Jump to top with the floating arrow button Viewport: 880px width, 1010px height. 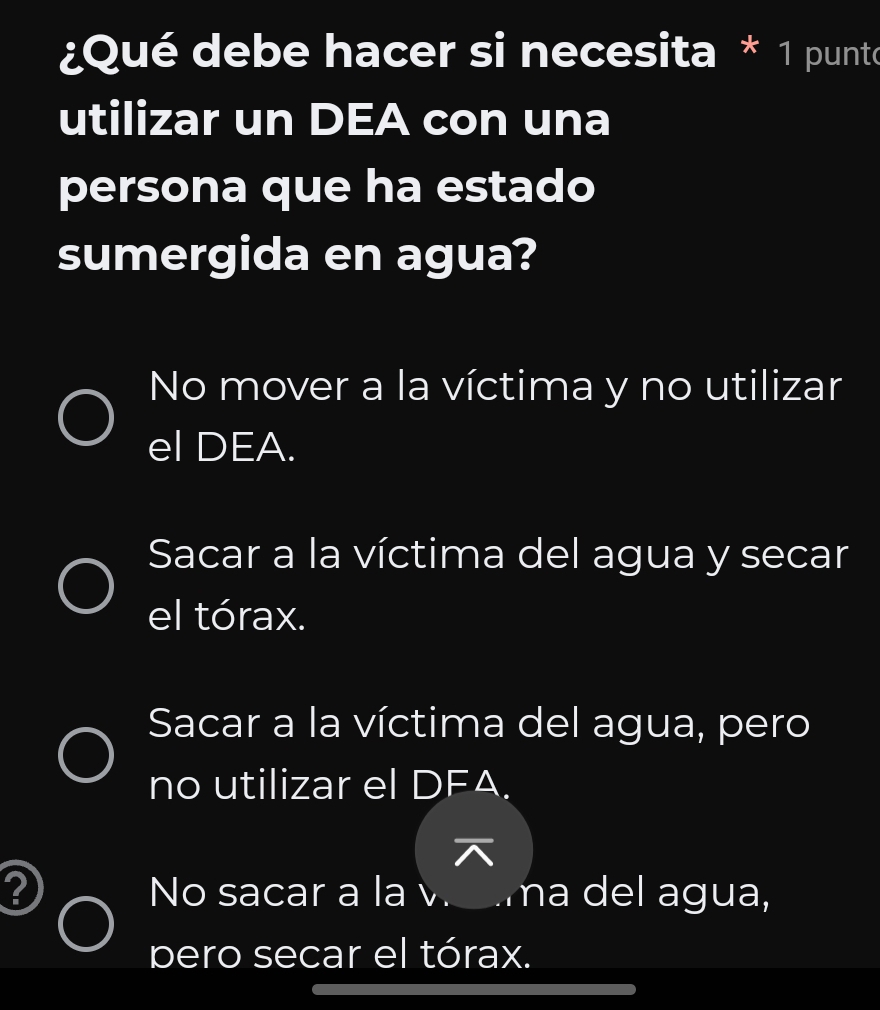[474, 851]
